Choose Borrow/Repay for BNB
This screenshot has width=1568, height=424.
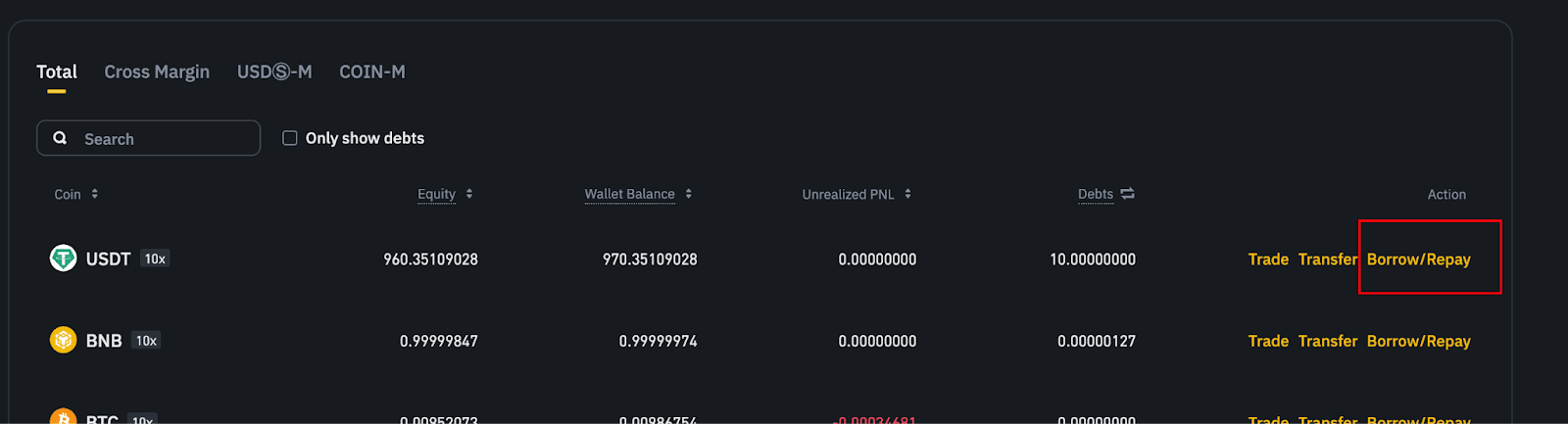[x=1419, y=341]
